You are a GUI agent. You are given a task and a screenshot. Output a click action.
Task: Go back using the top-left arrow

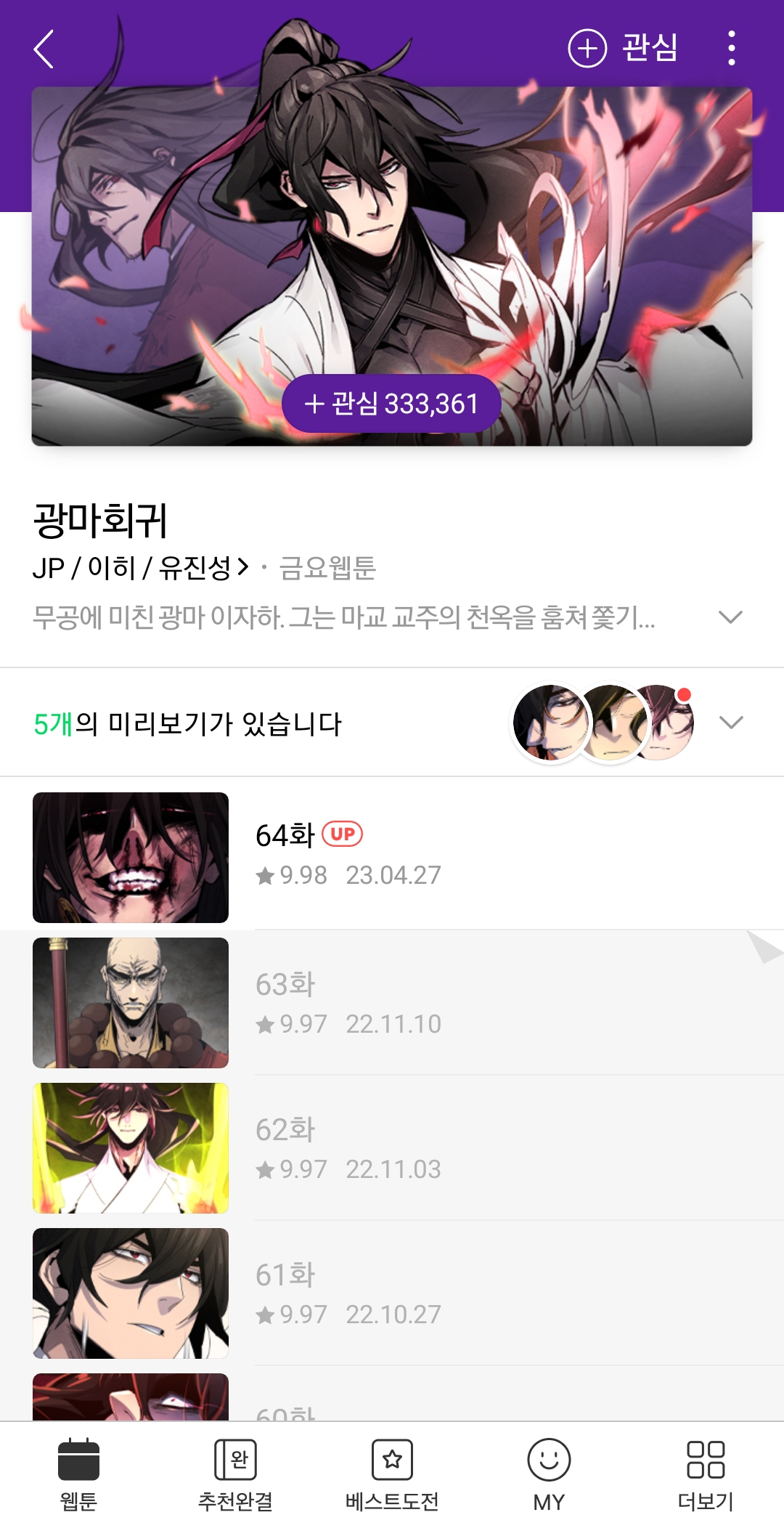pos(44,49)
